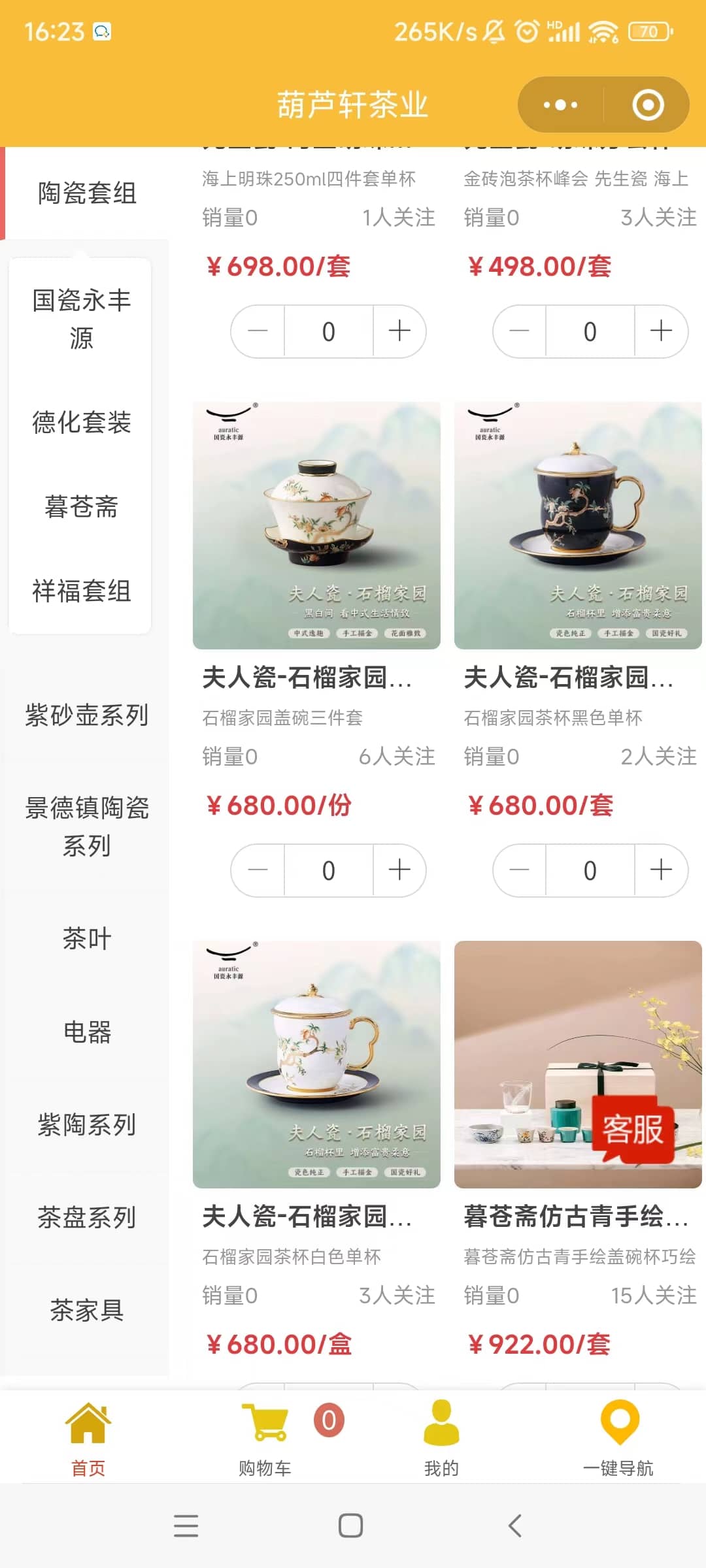Contact 客服 customer service
706x1568 pixels.
click(632, 1129)
